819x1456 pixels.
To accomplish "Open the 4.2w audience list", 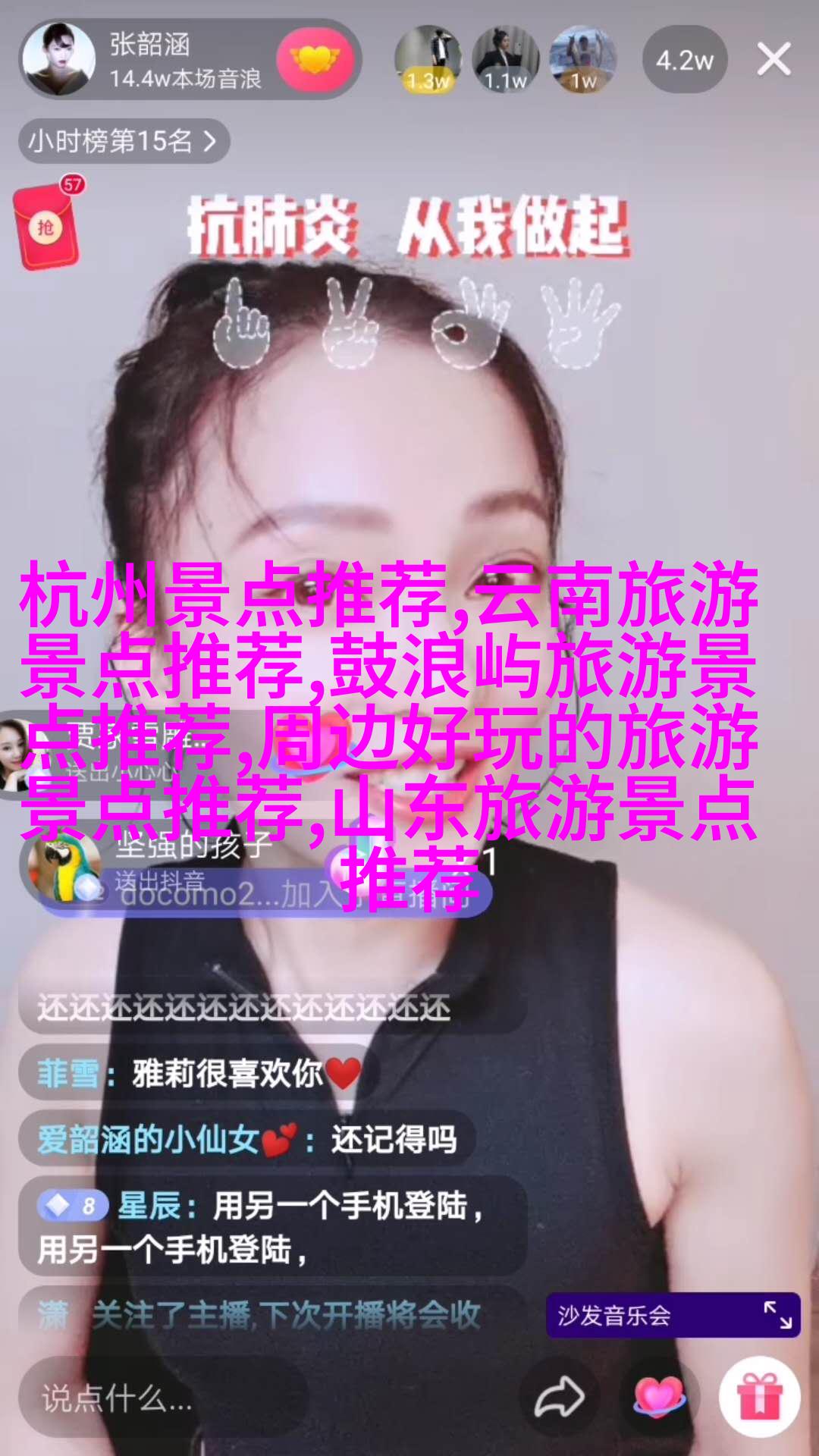I will click(684, 61).
